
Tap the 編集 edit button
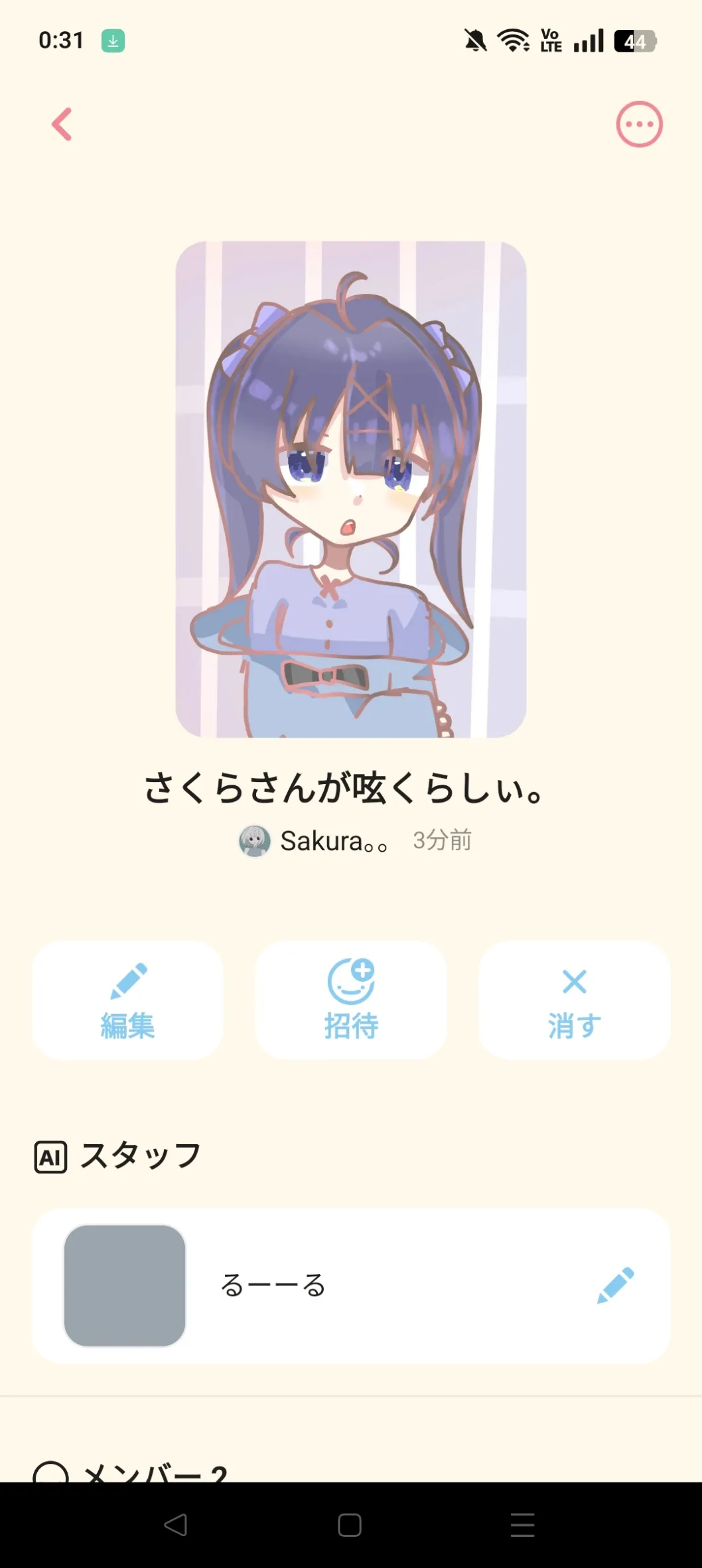tap(127, 1000)
